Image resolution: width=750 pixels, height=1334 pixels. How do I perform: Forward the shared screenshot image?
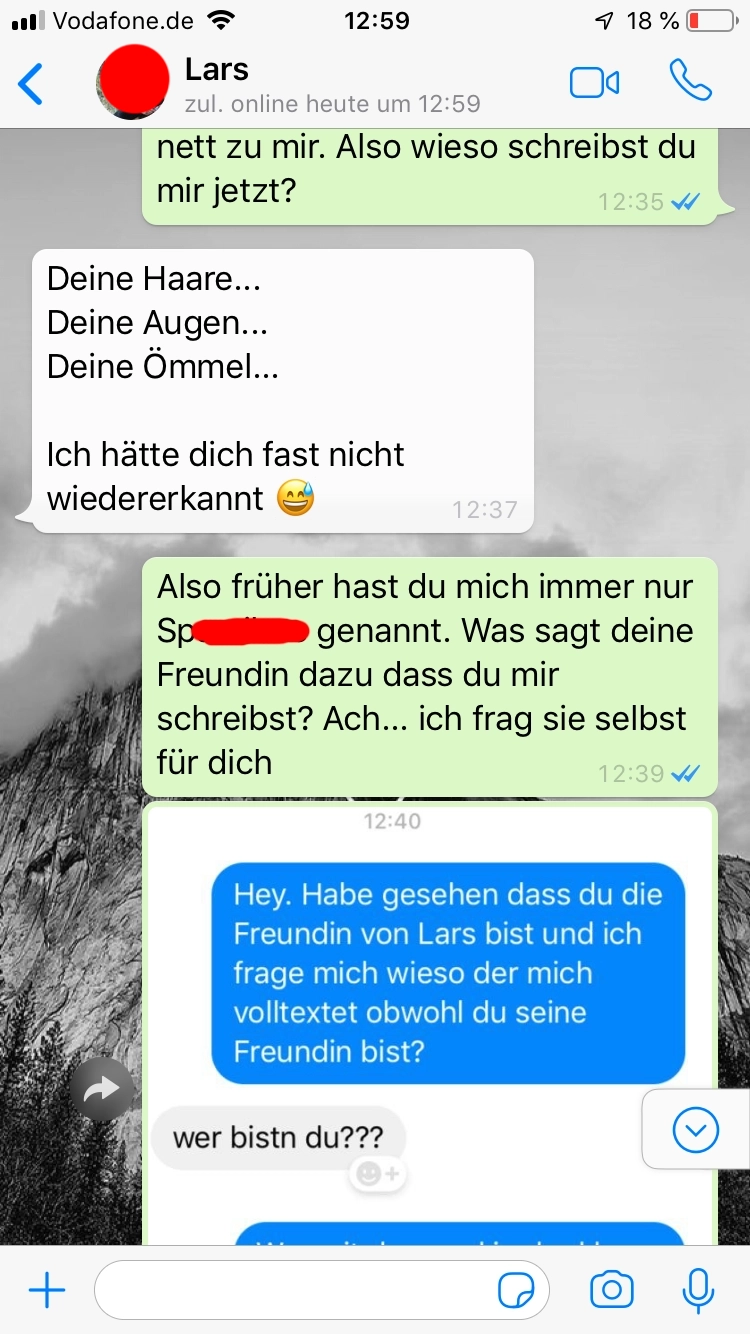pos(102,1090)
